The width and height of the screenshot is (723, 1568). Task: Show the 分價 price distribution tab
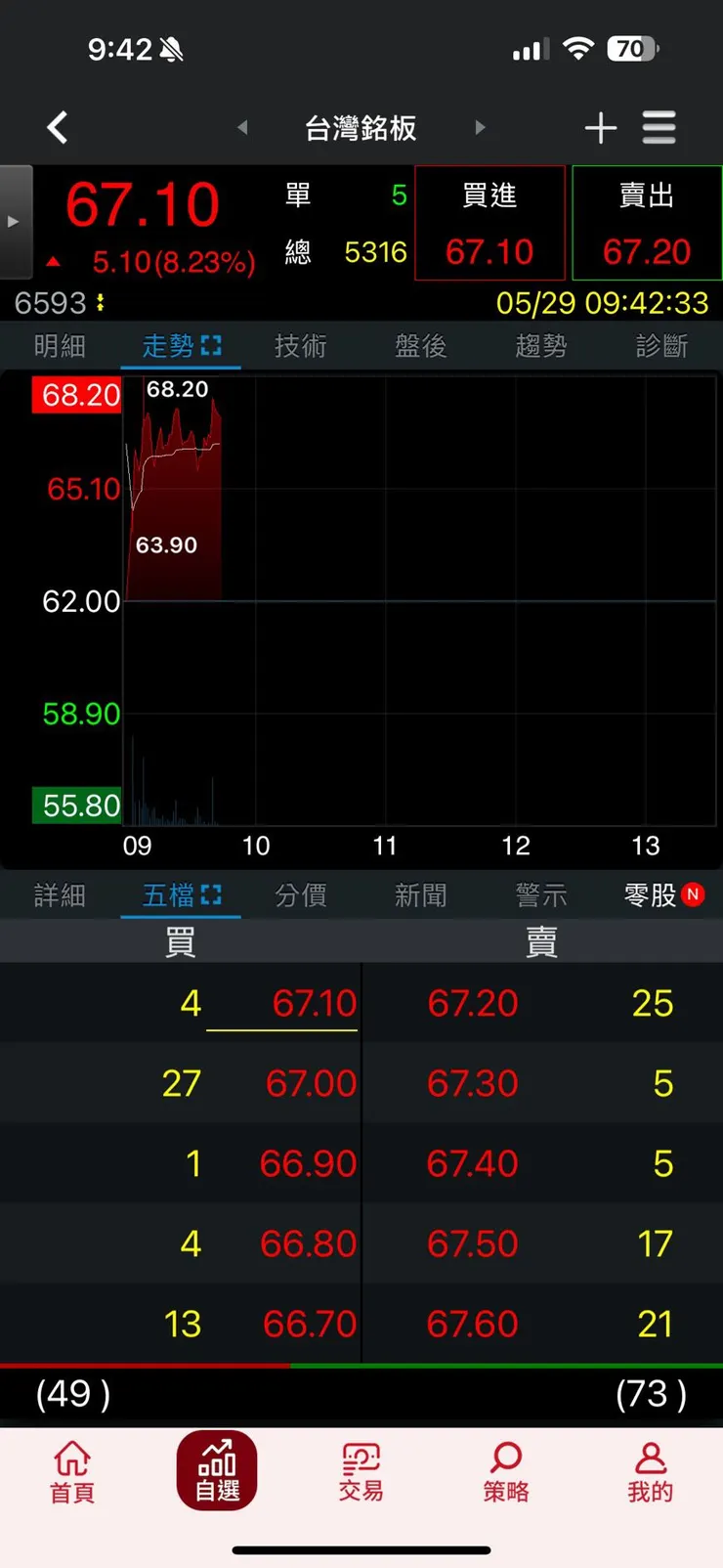click(x=300, y=895)
